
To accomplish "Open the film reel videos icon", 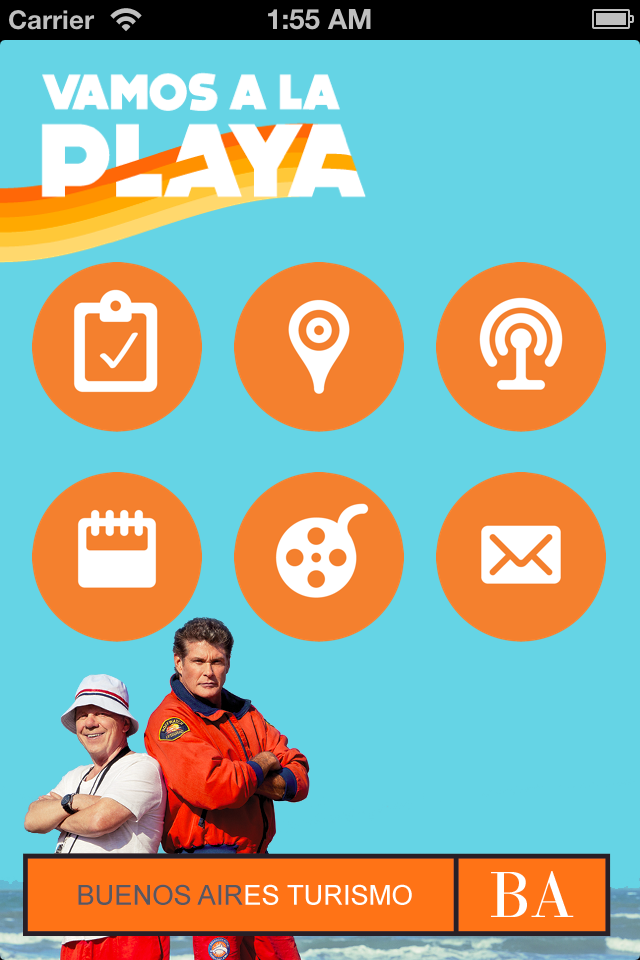I will point(319,556).
